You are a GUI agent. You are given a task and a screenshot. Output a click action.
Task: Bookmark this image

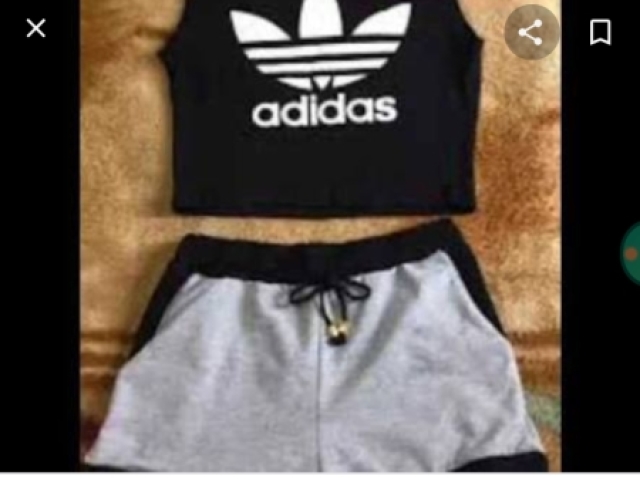600,33
